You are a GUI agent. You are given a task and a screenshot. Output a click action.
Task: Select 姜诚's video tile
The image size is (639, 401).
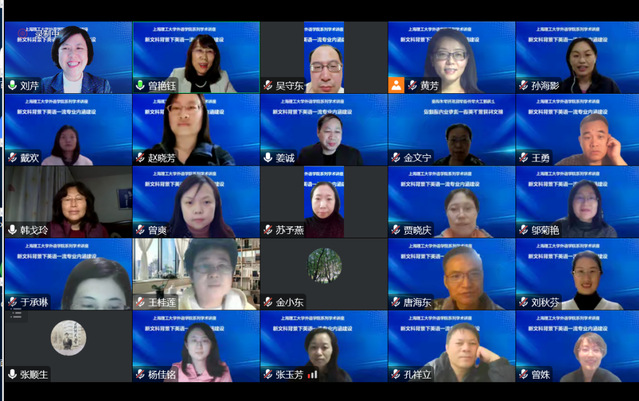pyautogui.click(x=324, y=130)
